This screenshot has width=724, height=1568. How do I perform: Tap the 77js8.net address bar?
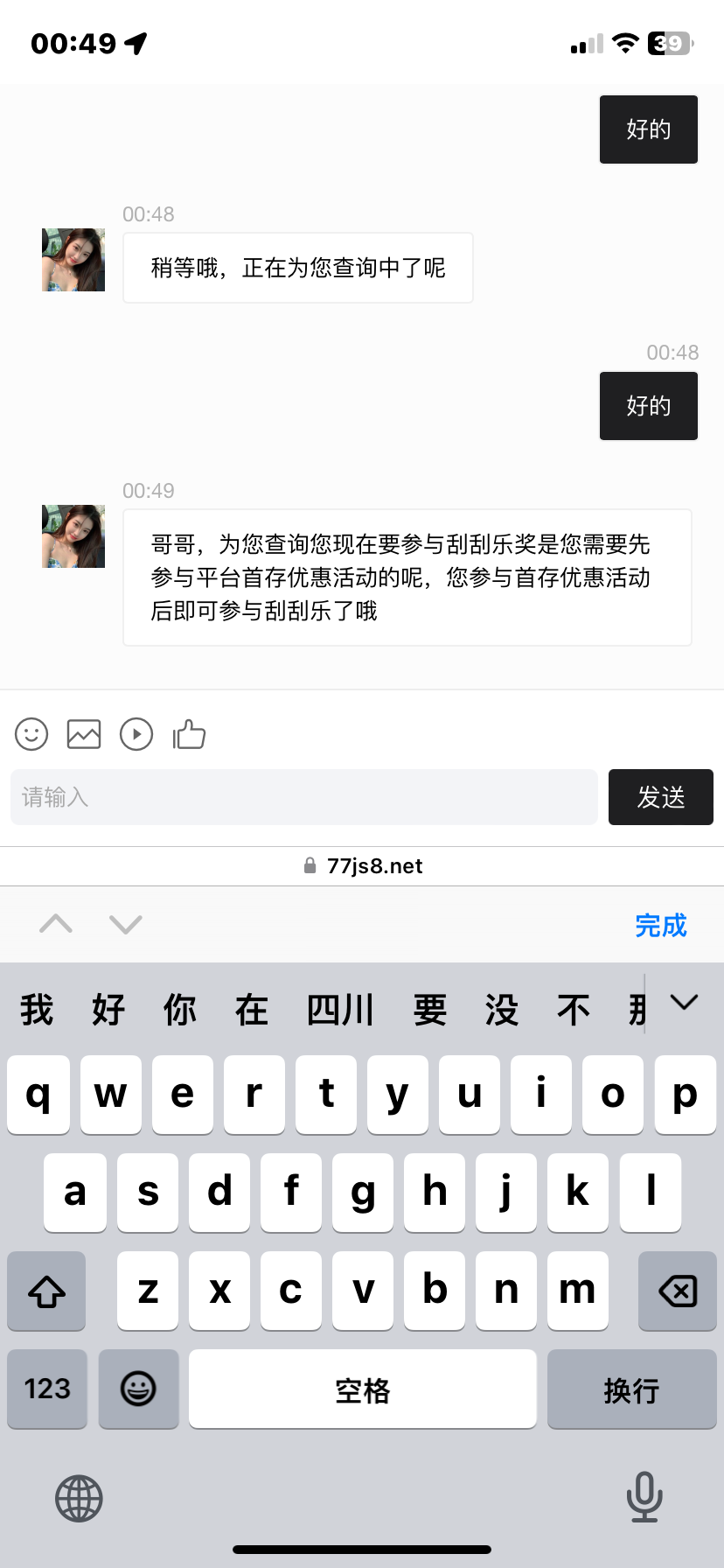(362, 866)
